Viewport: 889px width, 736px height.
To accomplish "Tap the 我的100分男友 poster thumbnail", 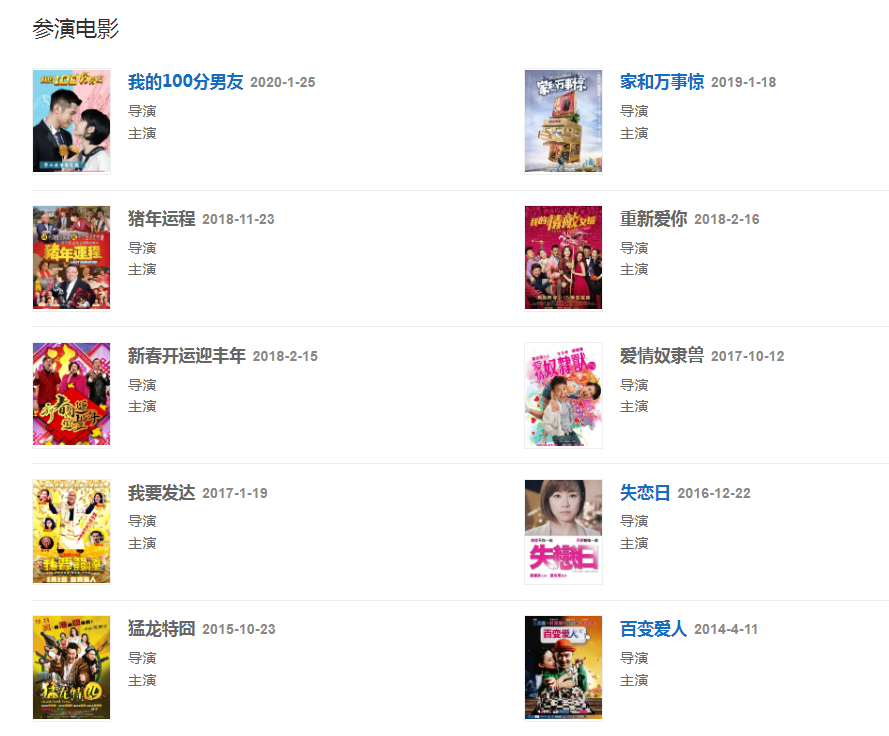I will [71, 121].
